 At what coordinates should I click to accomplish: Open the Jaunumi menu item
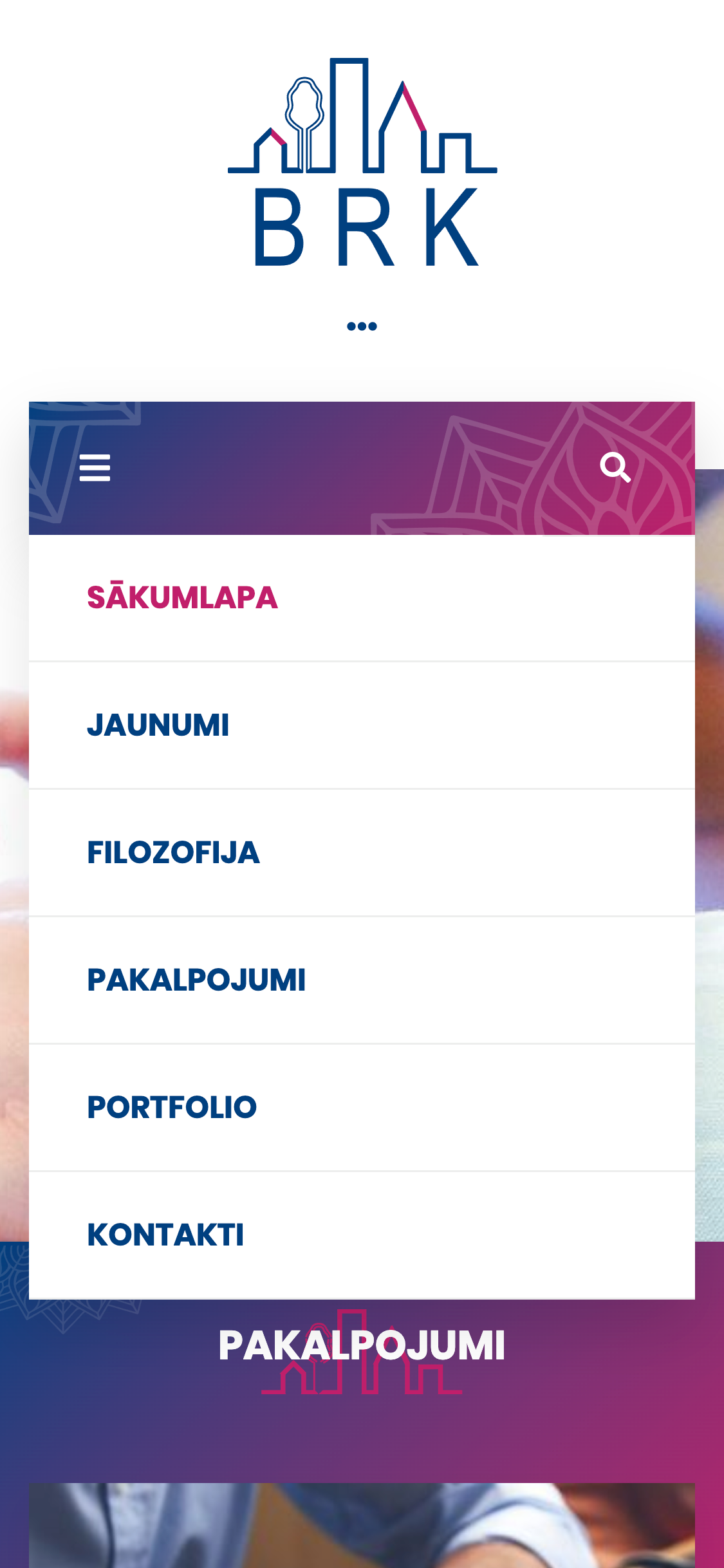coord(158,725)
